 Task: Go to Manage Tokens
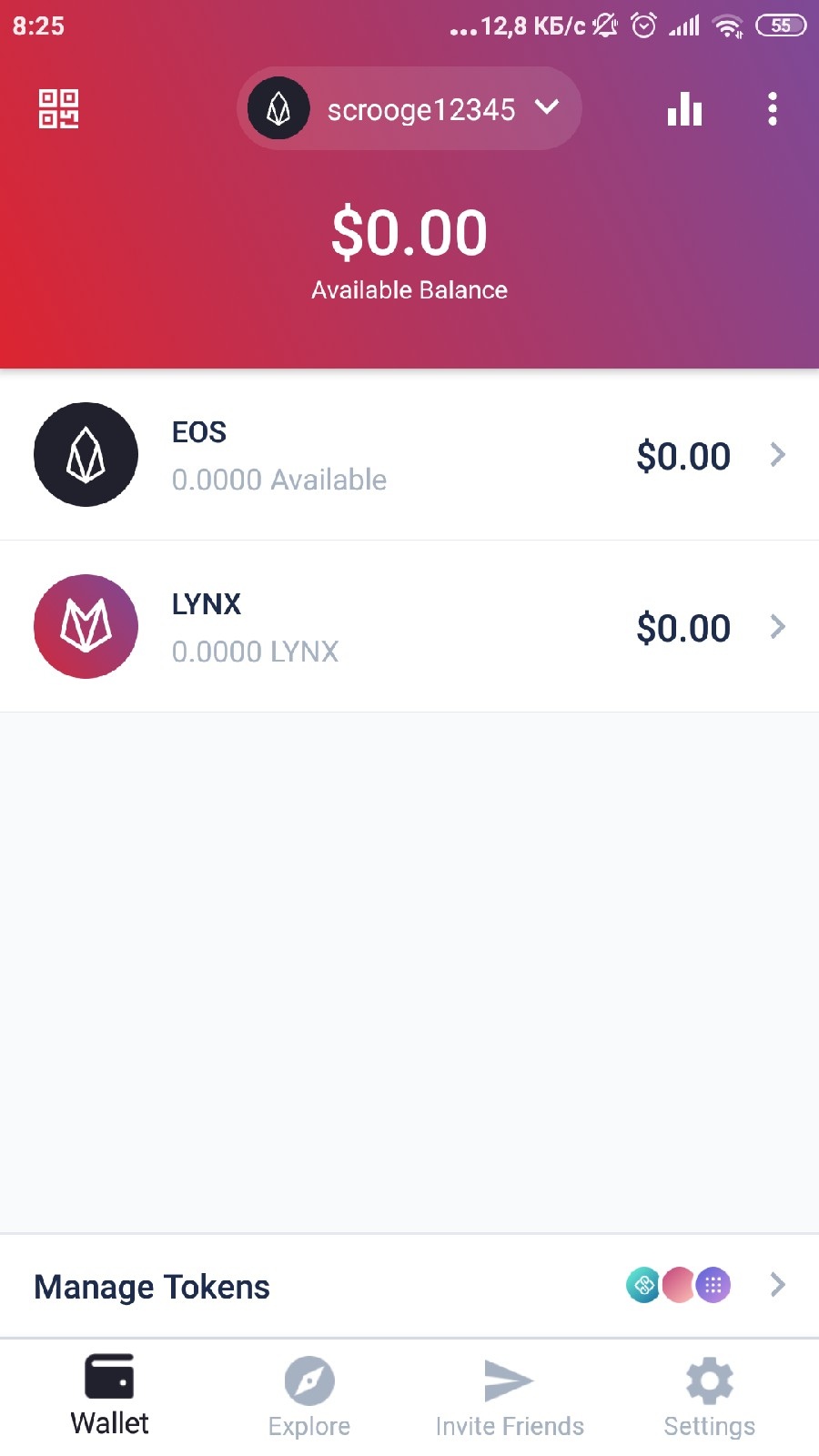coord(409,1286)
